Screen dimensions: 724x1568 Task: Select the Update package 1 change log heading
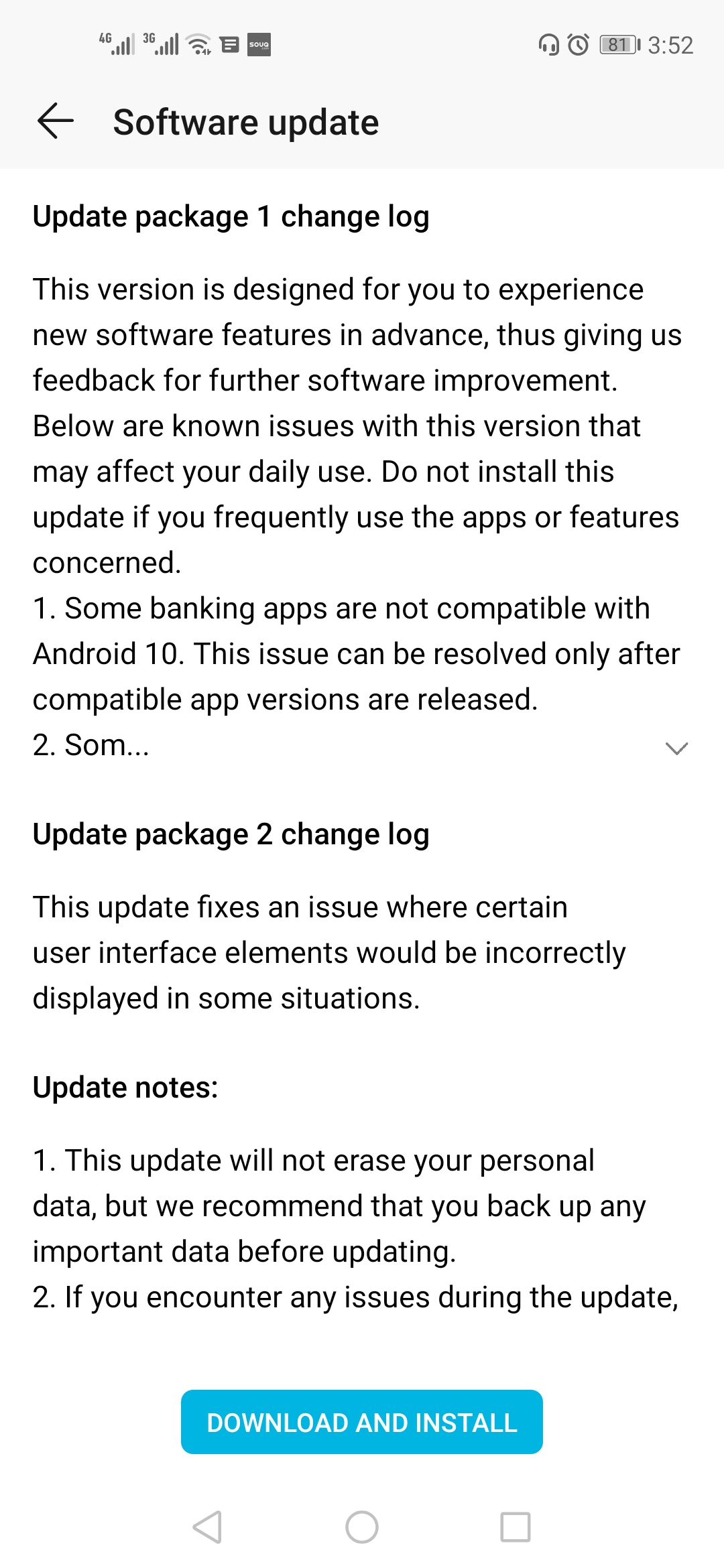(231, 216)
